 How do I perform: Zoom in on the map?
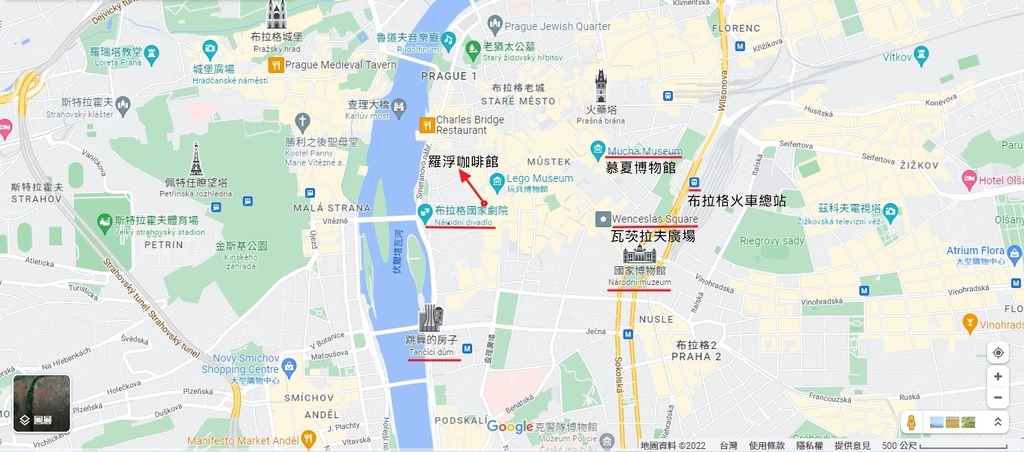click(x=997, y=377)
